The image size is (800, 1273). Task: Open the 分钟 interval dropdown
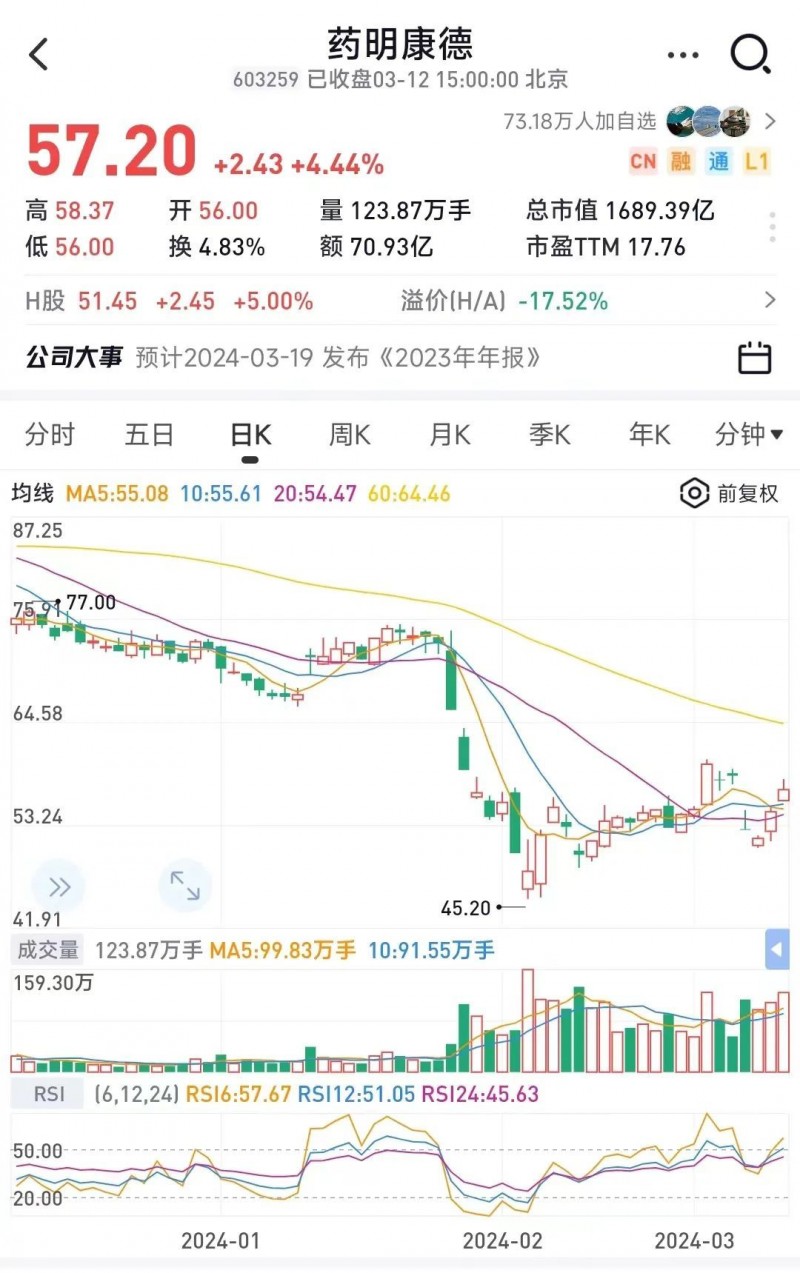749,435
